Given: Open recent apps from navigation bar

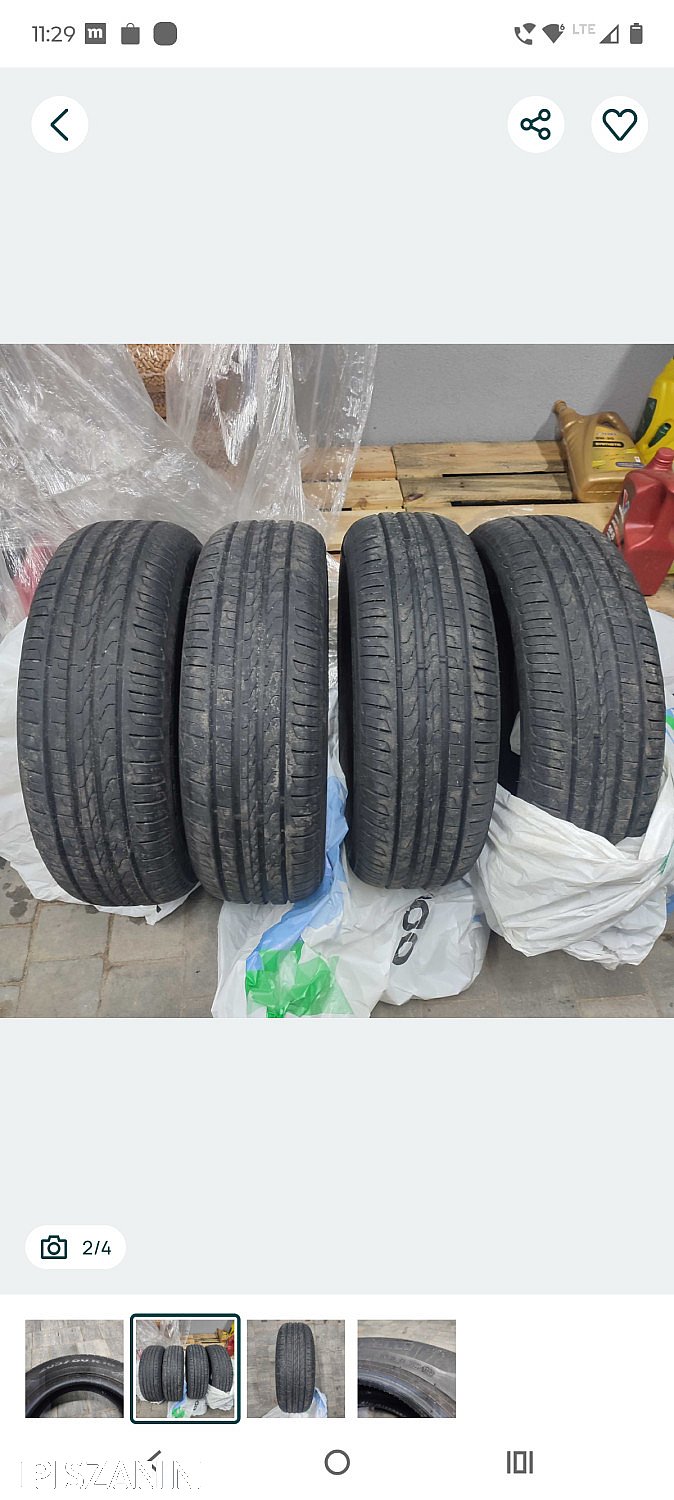Looking at the screenshot, I should [x=519, y=1463].
